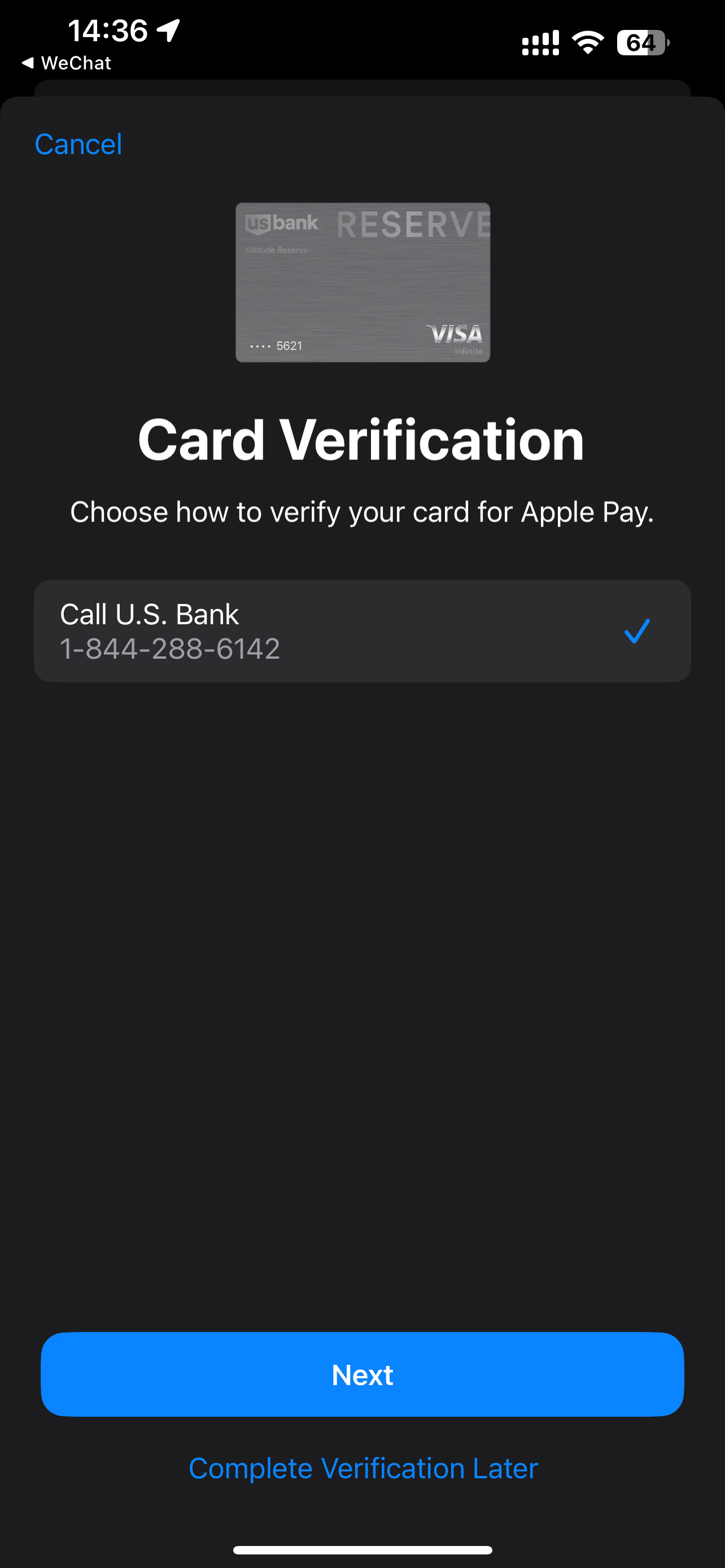Return to WeChat via back link
Screen dimensions: 725x1568
coord(67,63)
